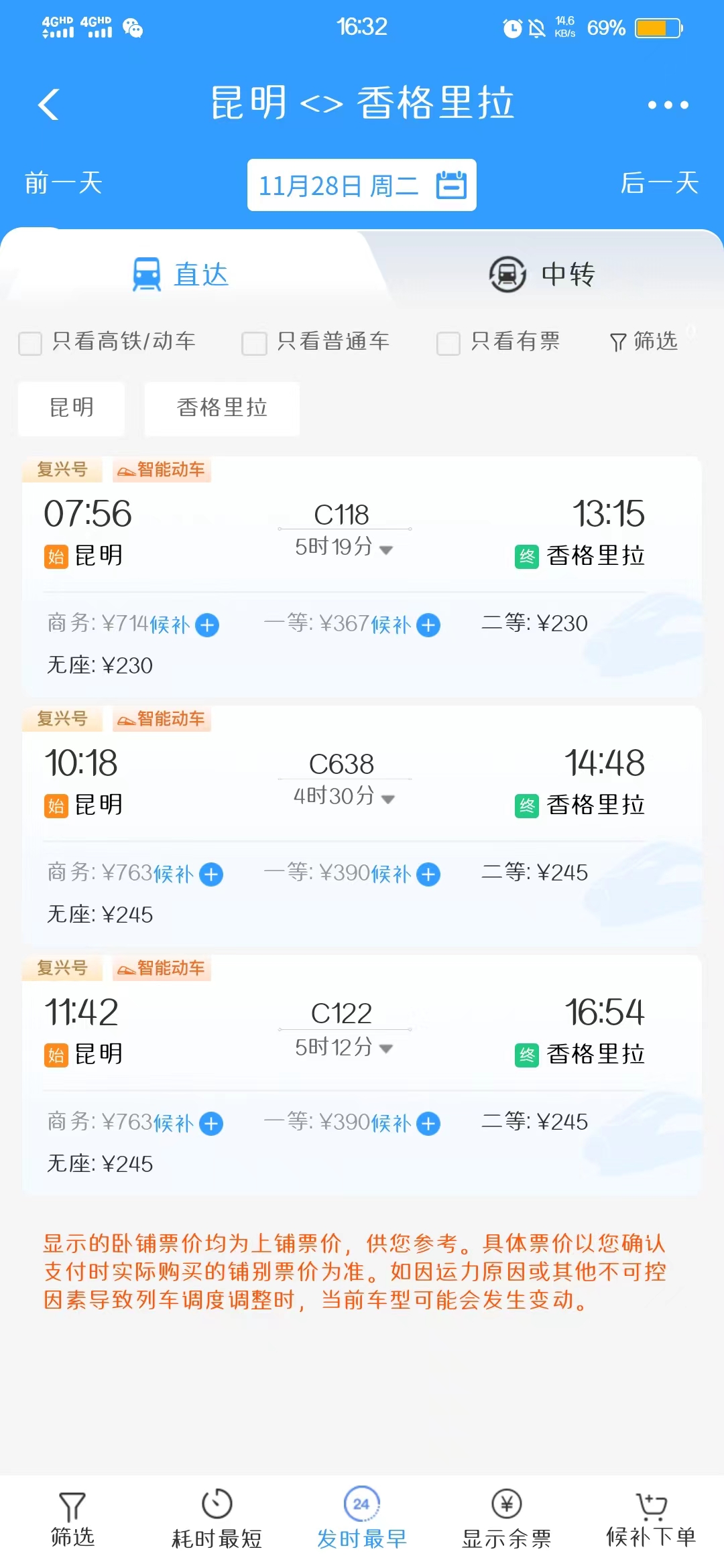Check the 只看普通车 option
The width and height of the screenshot is (724, 1568).
(254, 342)
